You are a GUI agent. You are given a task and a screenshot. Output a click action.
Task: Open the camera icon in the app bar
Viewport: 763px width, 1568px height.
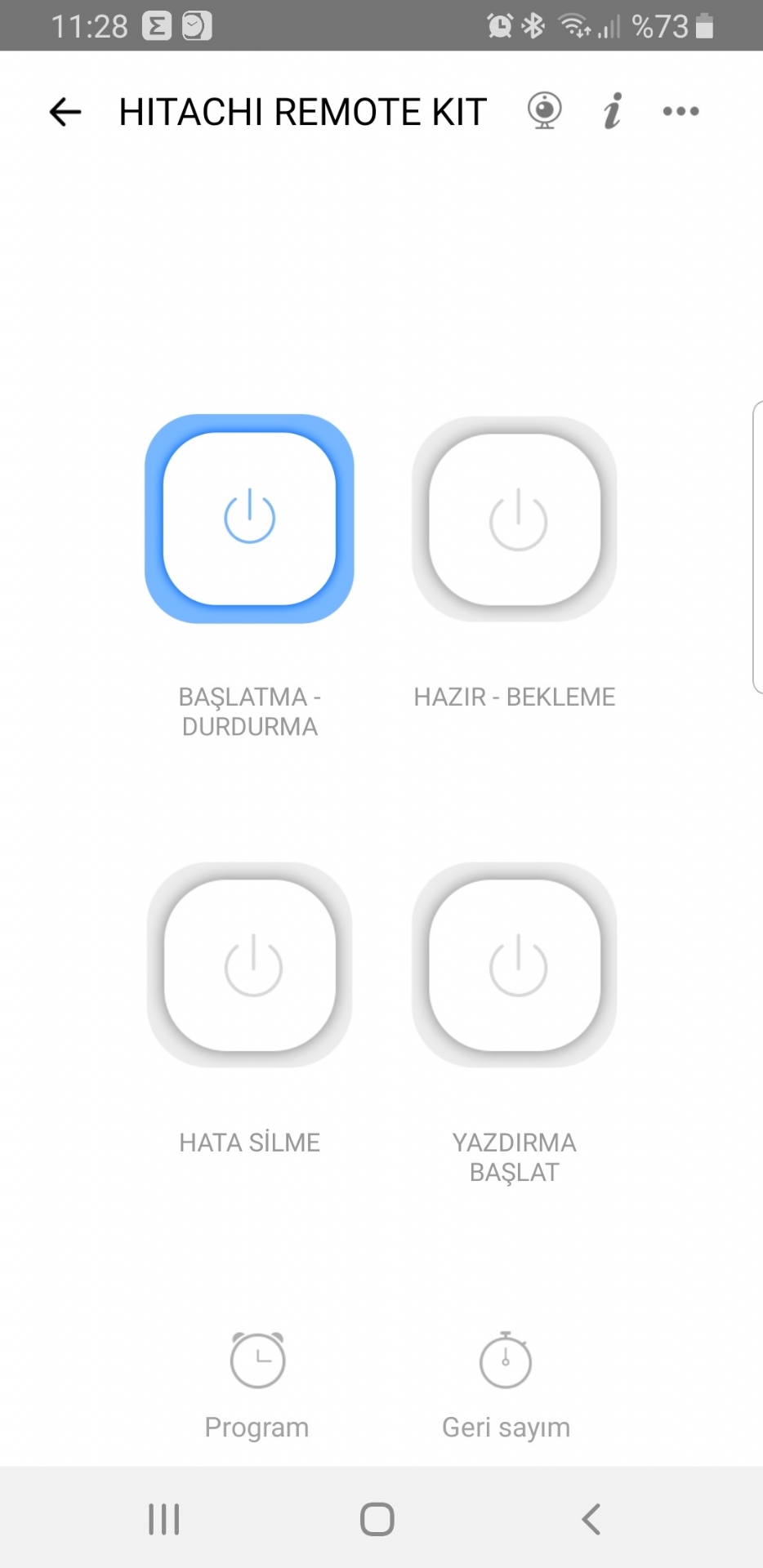pyautogui.click(x=544, y=111)
